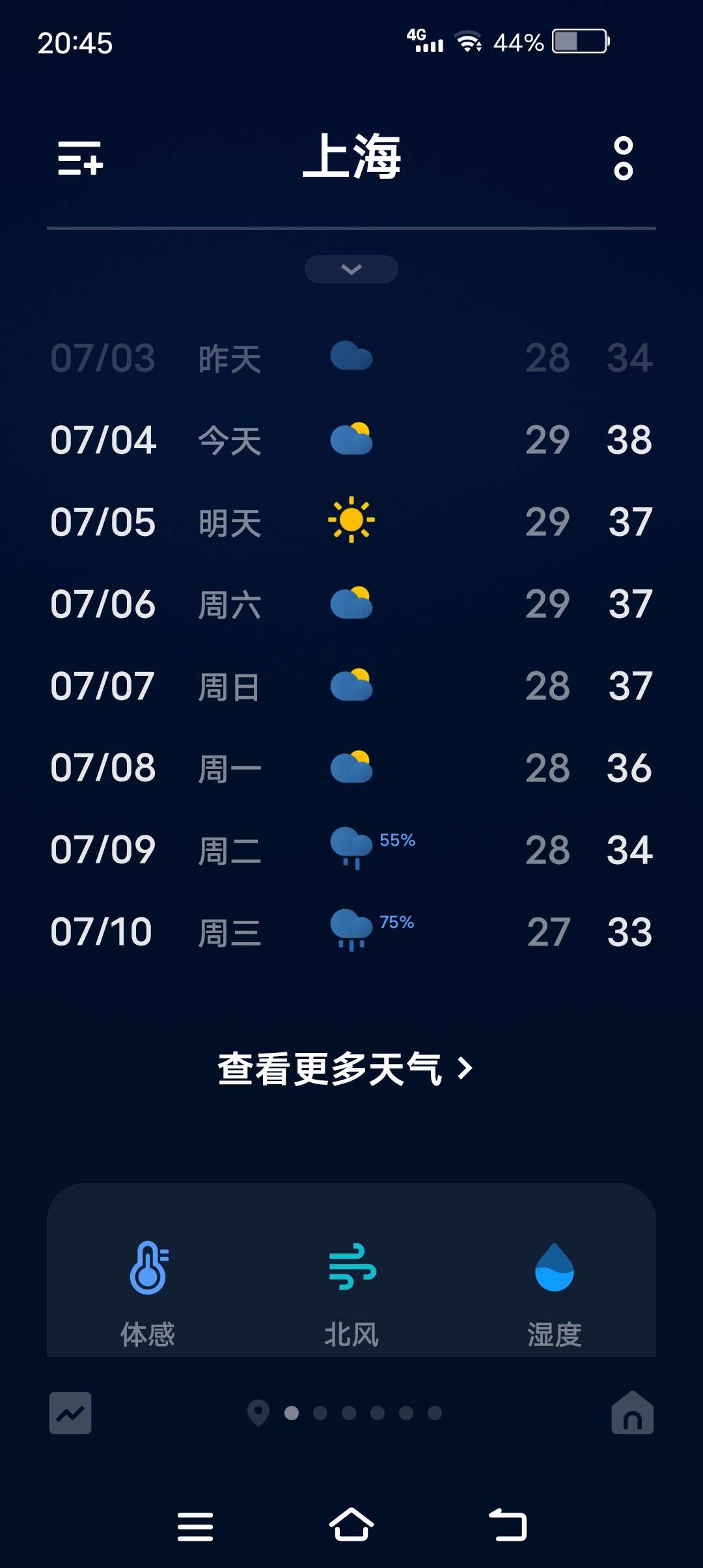
Task: Open today's 07/04 forecast row
Action: point(351,440)
